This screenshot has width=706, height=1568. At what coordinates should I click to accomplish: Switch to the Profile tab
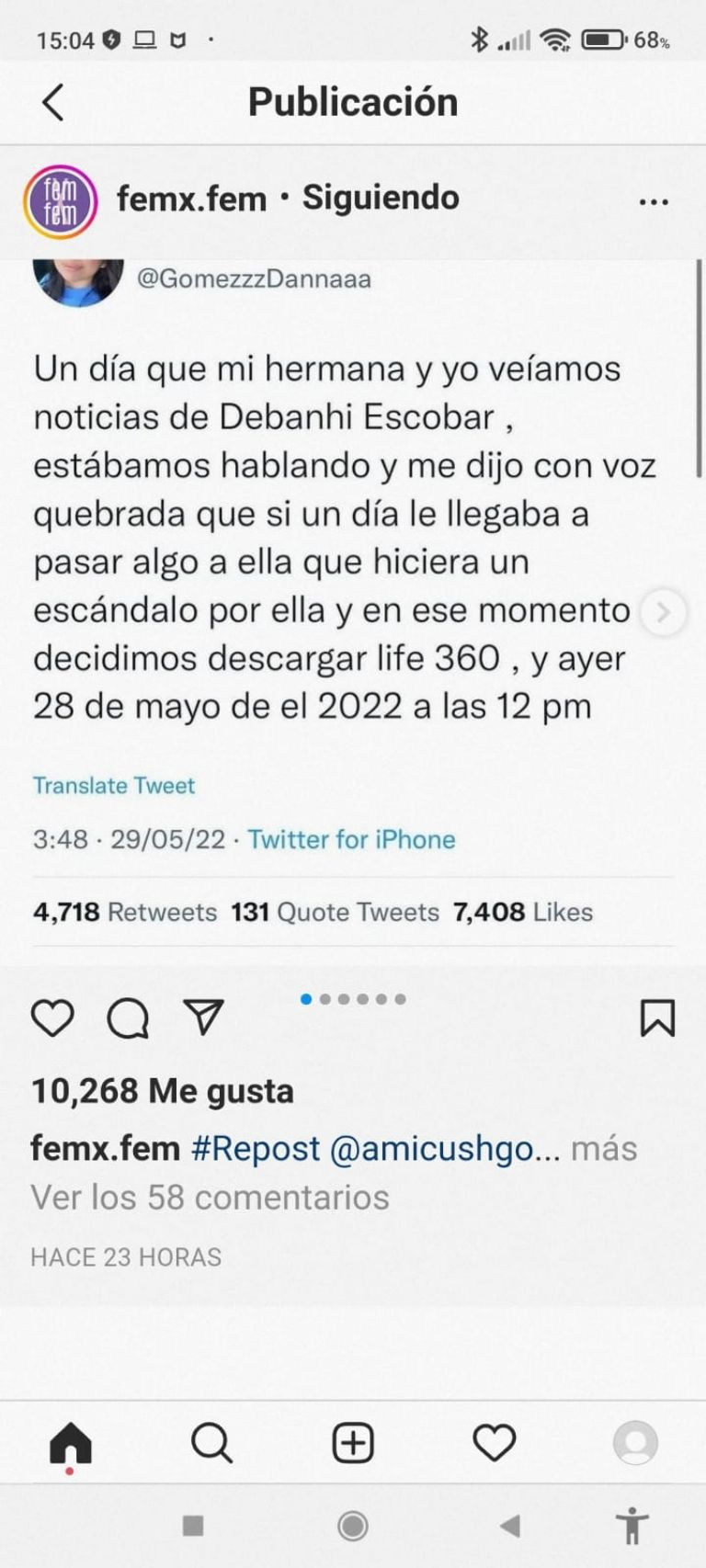click(x=635, y=1443)
